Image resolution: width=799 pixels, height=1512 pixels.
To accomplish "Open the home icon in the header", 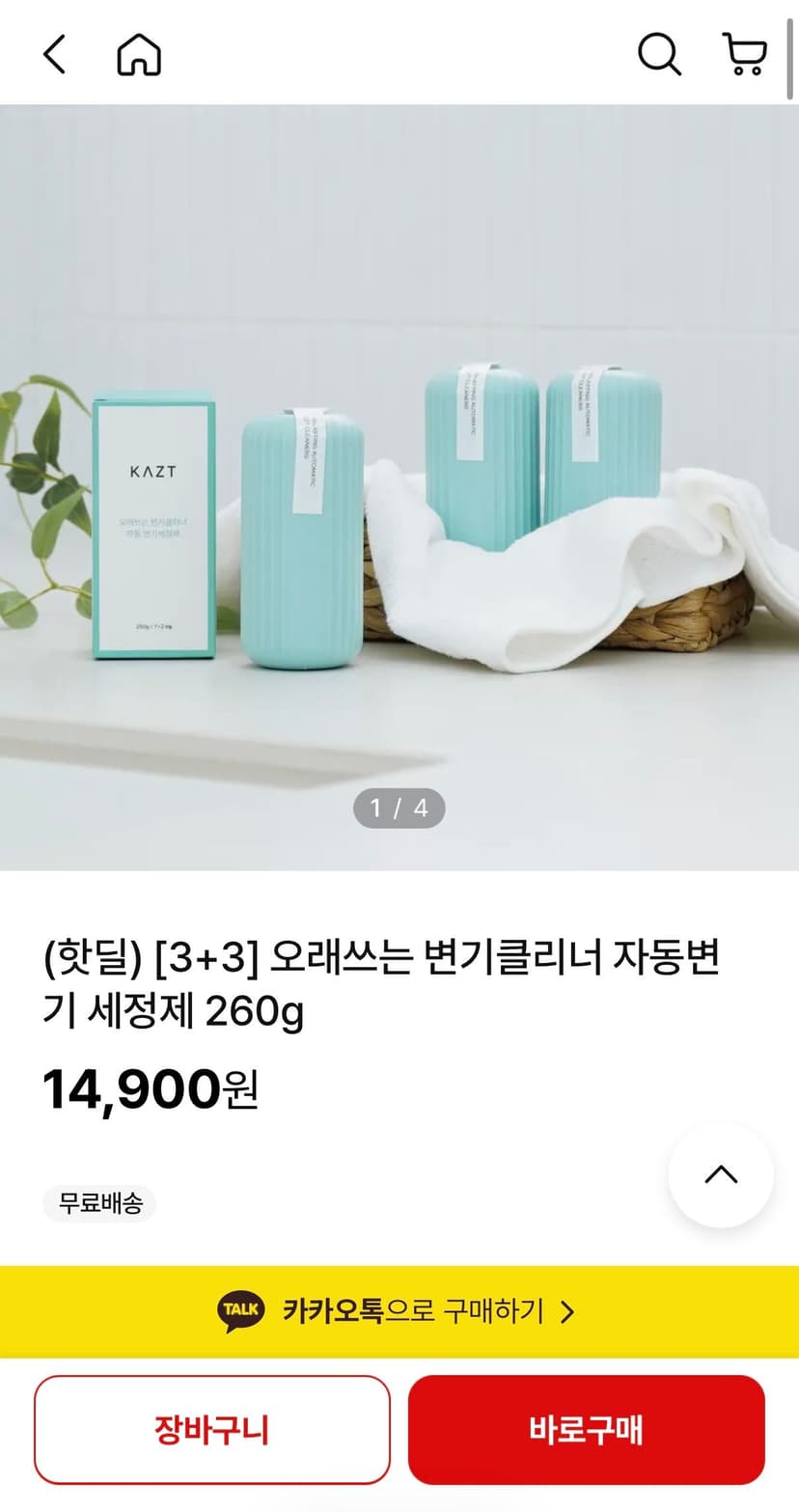I will (x=139, y=55).
